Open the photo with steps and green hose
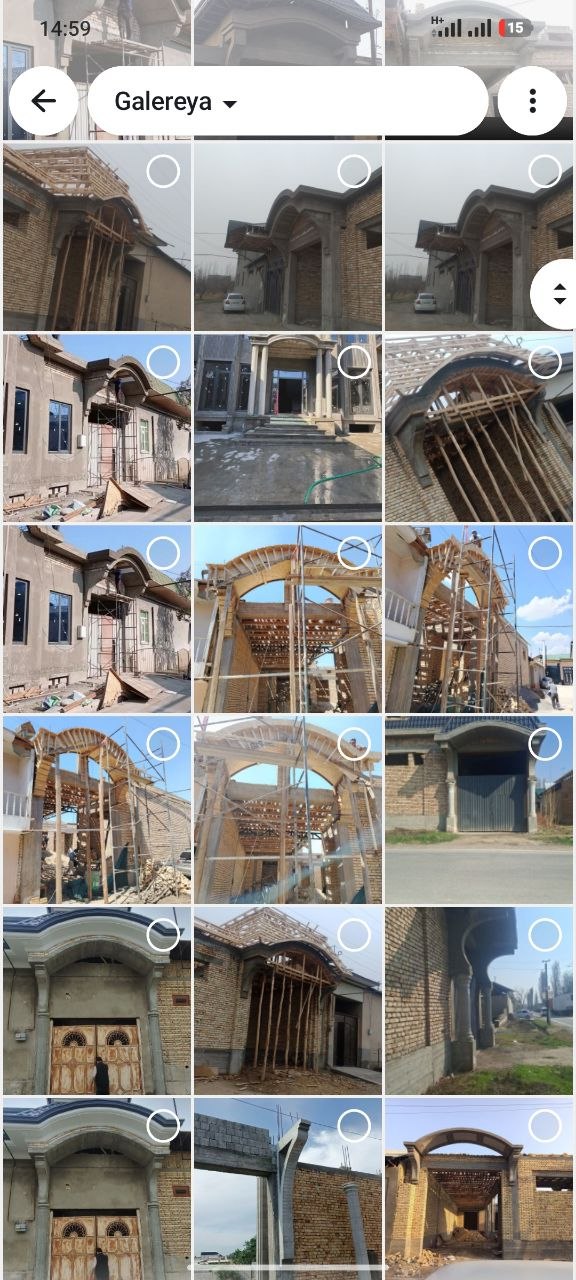The image size is (576, 1280). 288,428
